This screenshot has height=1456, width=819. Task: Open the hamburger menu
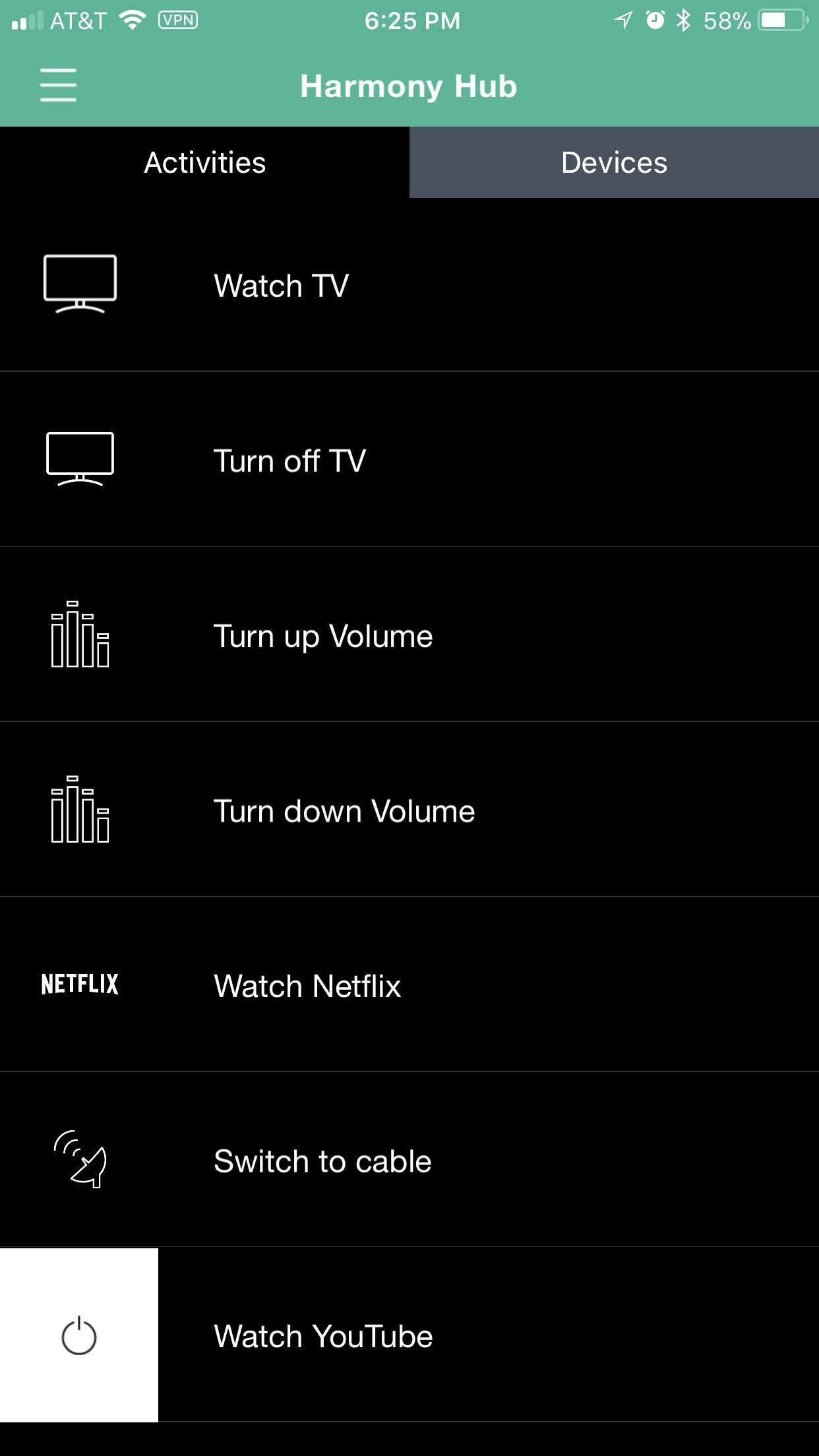(x=58, y=85)
